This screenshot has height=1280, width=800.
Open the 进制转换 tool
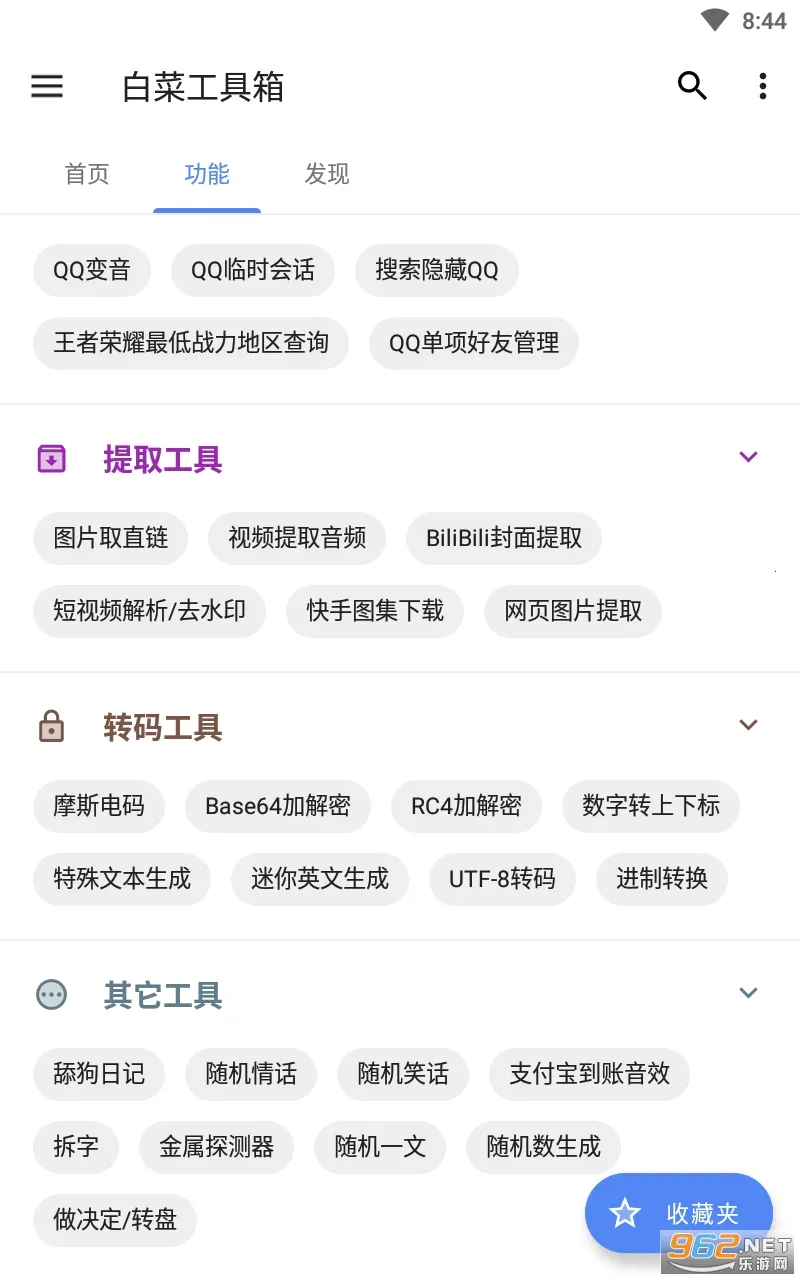click(661, 879)
